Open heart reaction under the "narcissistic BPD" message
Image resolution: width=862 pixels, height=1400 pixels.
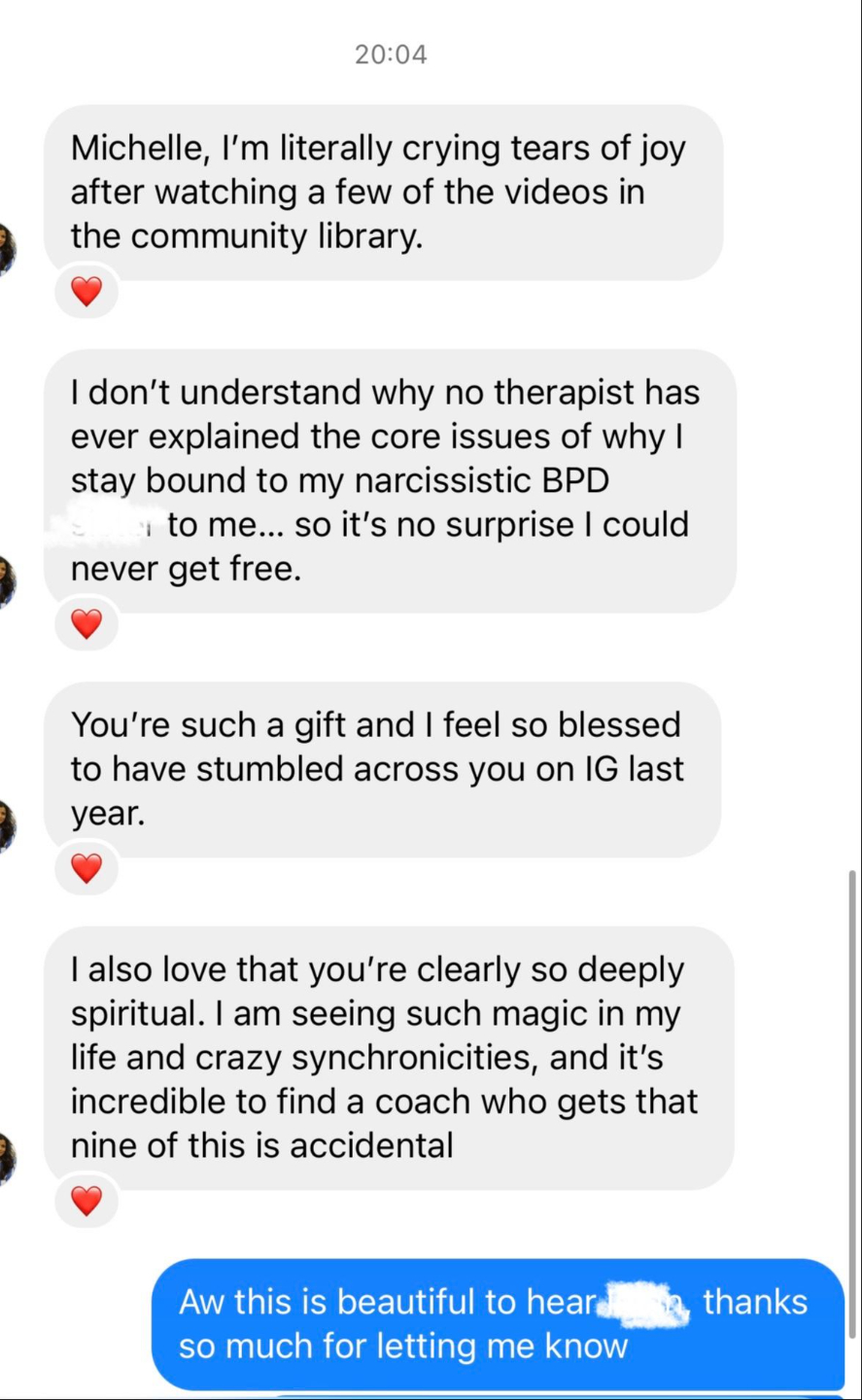(86, 623)
